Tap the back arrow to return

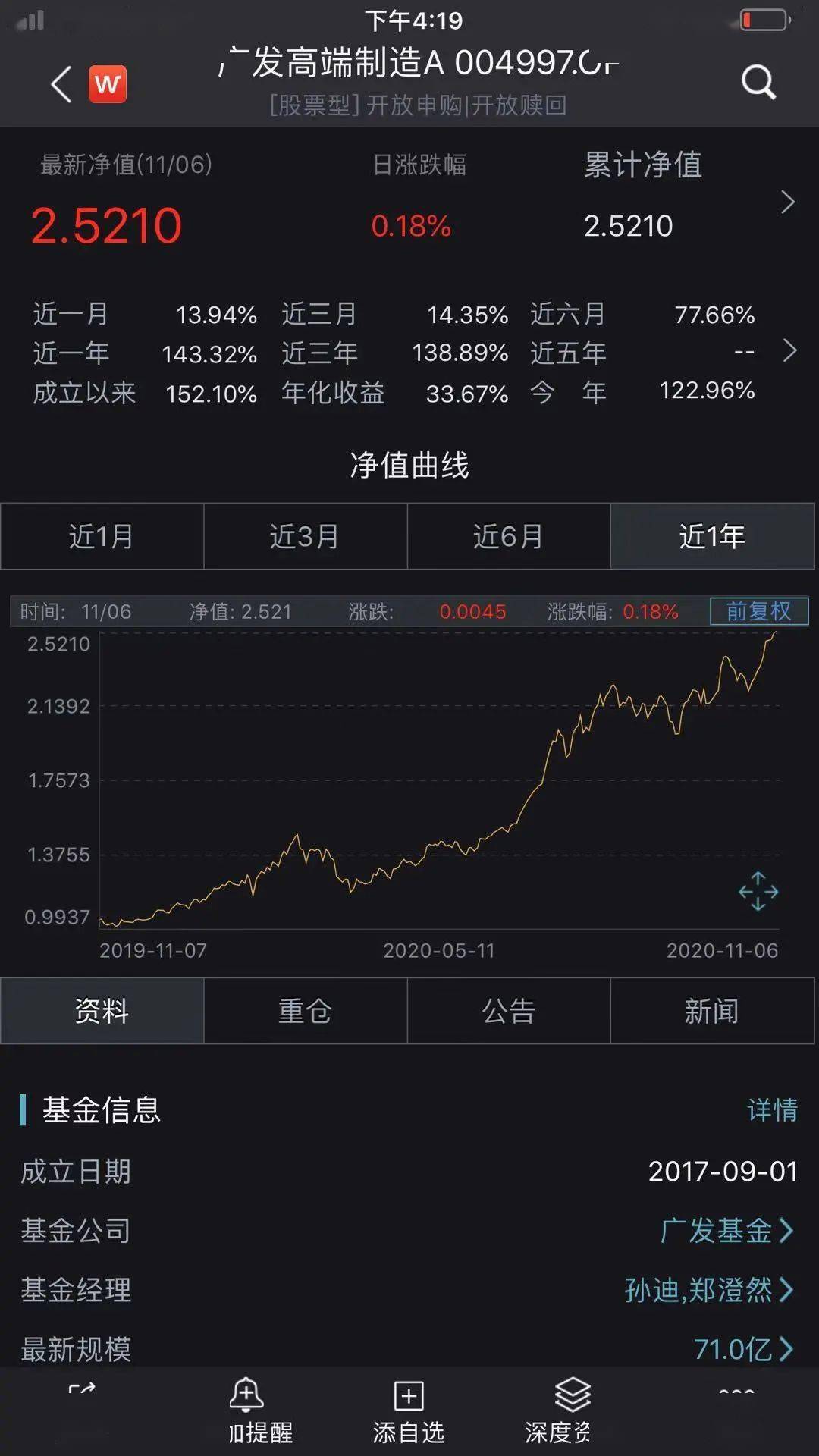(59, 84)
